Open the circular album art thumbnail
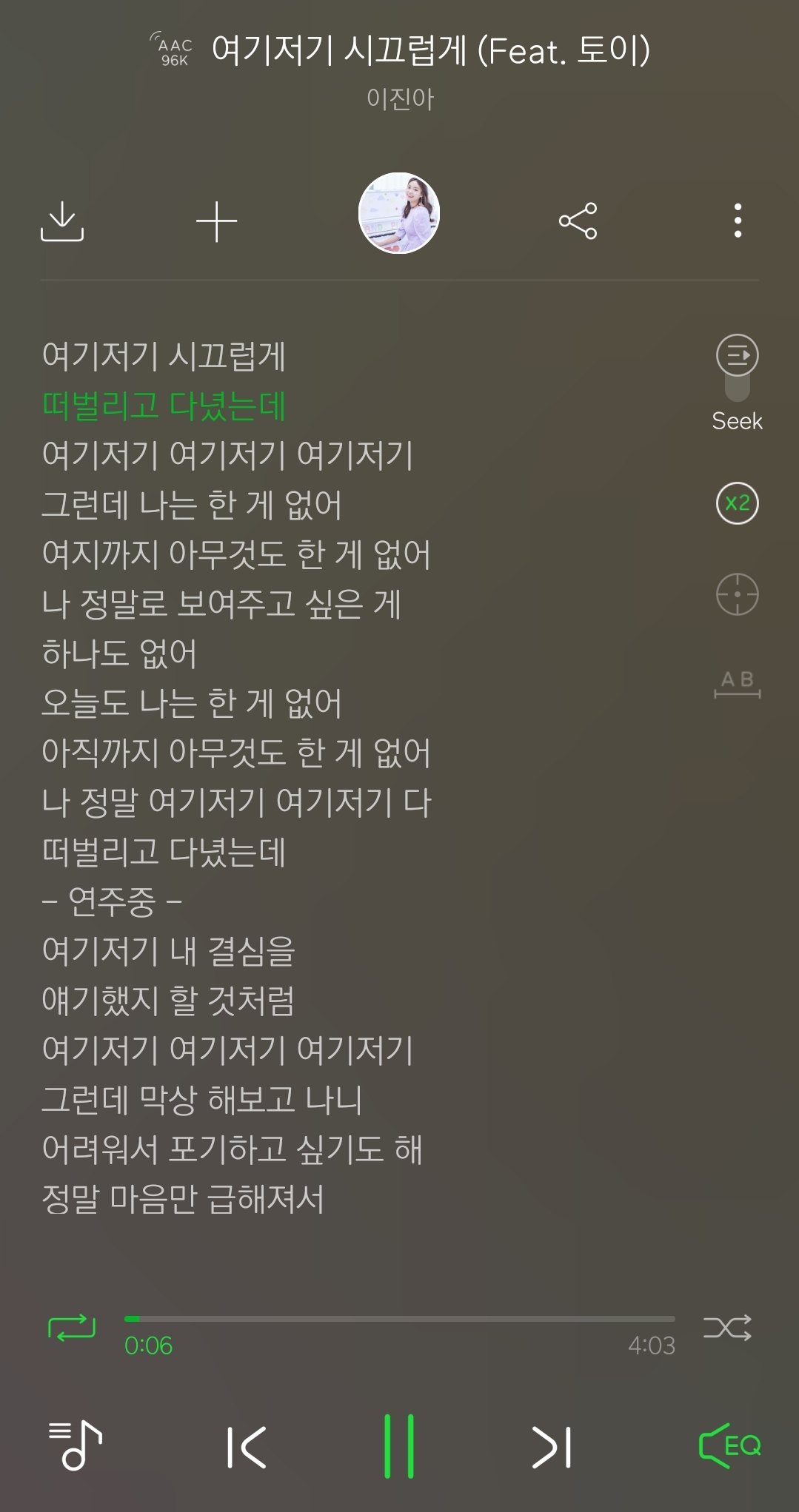 pyautogui.click(x=399, y=213)
